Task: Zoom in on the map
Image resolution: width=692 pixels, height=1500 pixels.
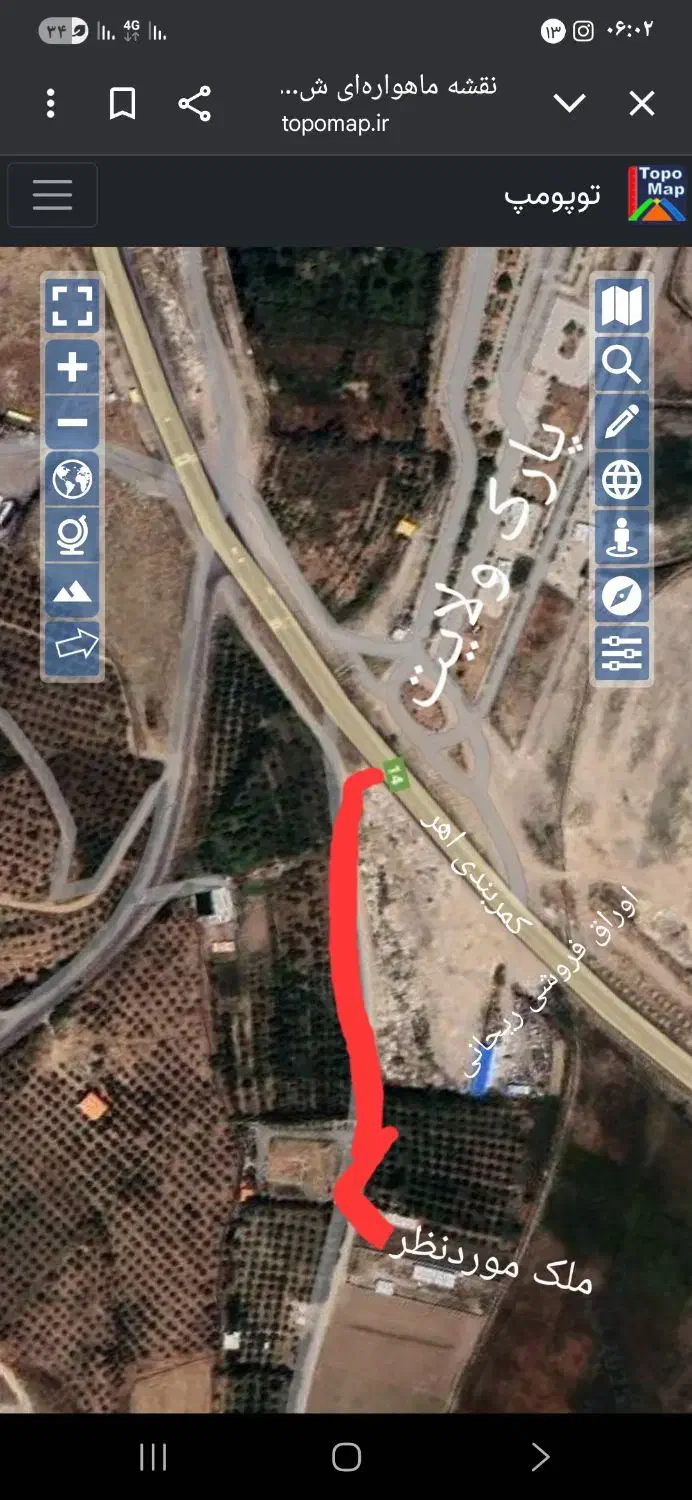Action: tap(72, 368)
